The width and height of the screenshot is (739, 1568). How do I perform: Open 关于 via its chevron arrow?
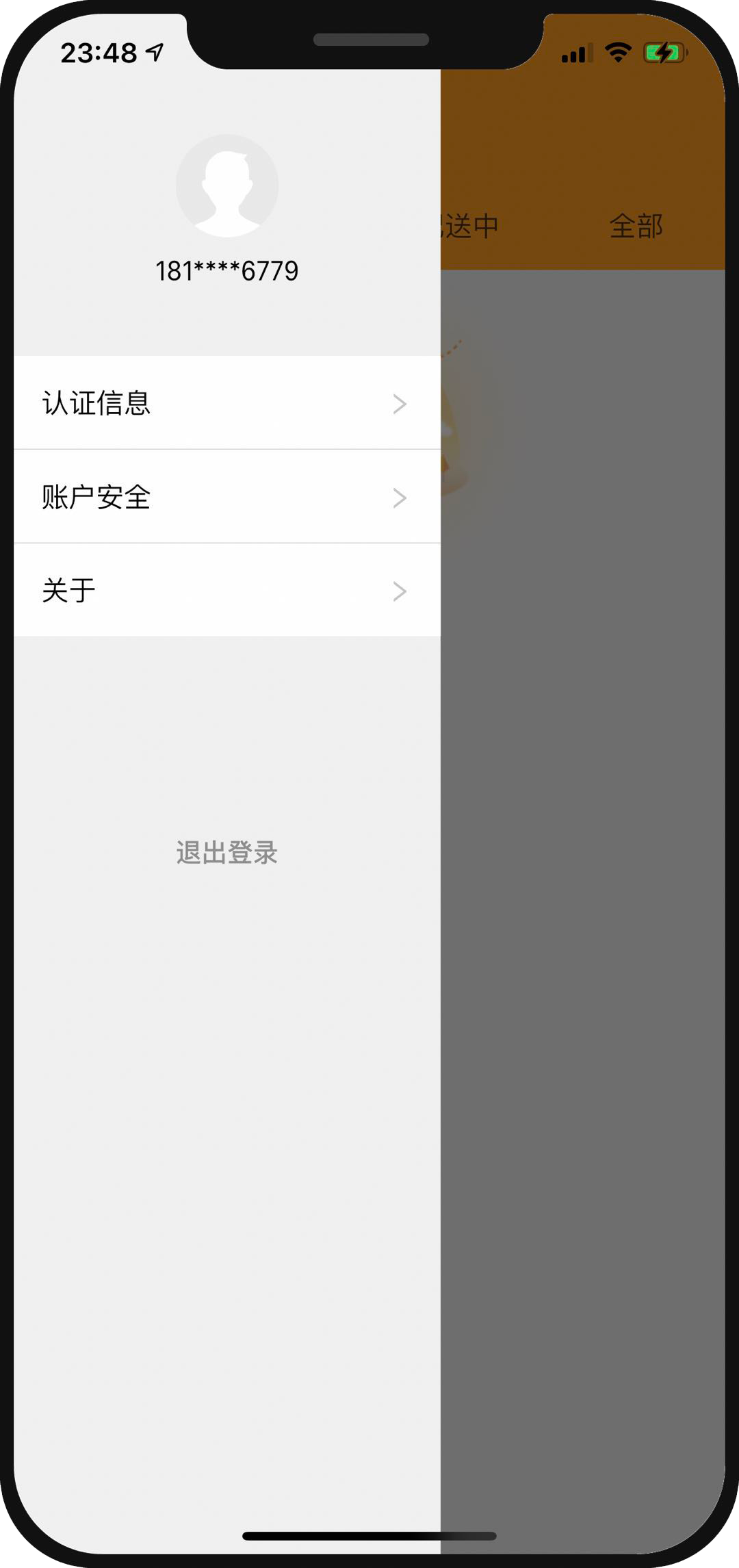(x=401, y=591)
